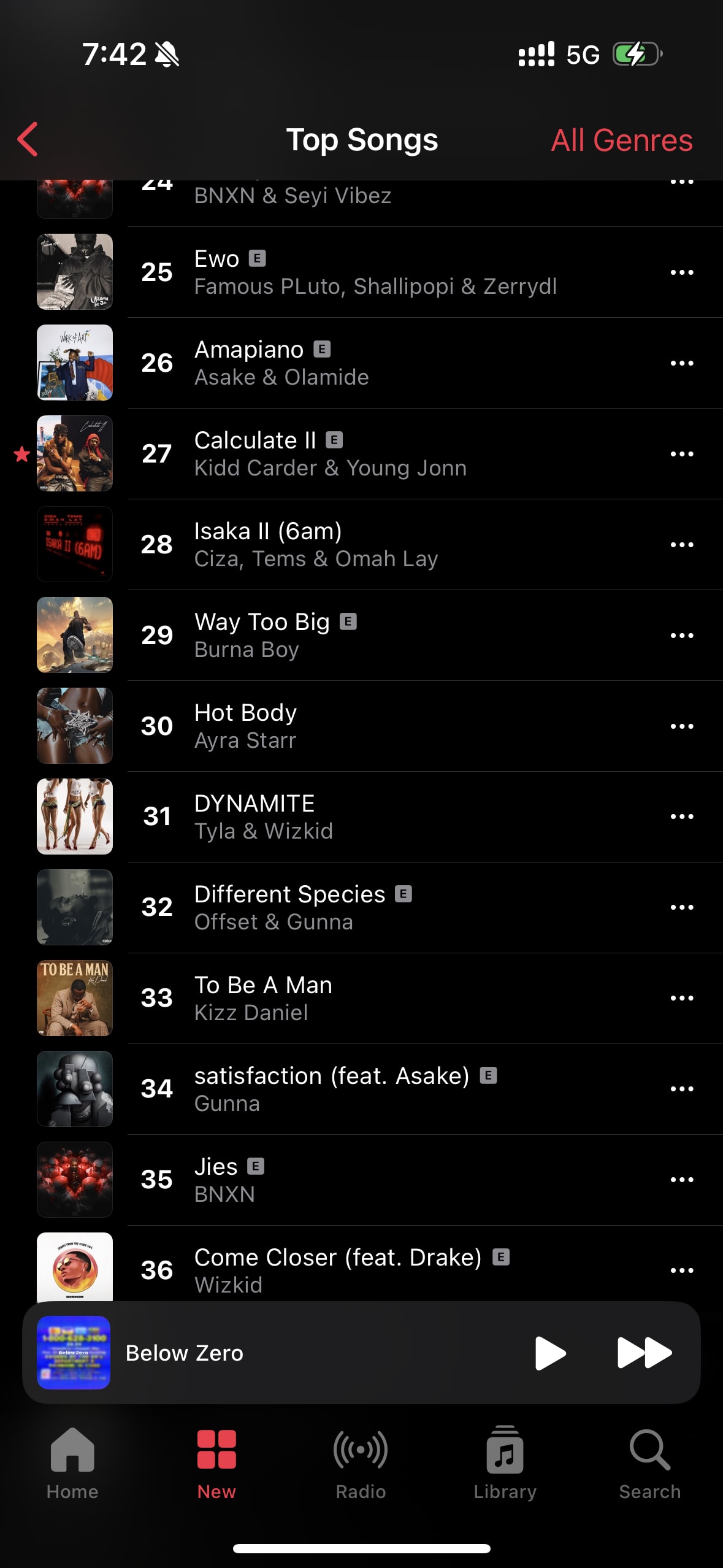Open options menu for Jies by BNXN
Image resolution: width=723 pixels, height=1568 pixels.
(681, 1179)
